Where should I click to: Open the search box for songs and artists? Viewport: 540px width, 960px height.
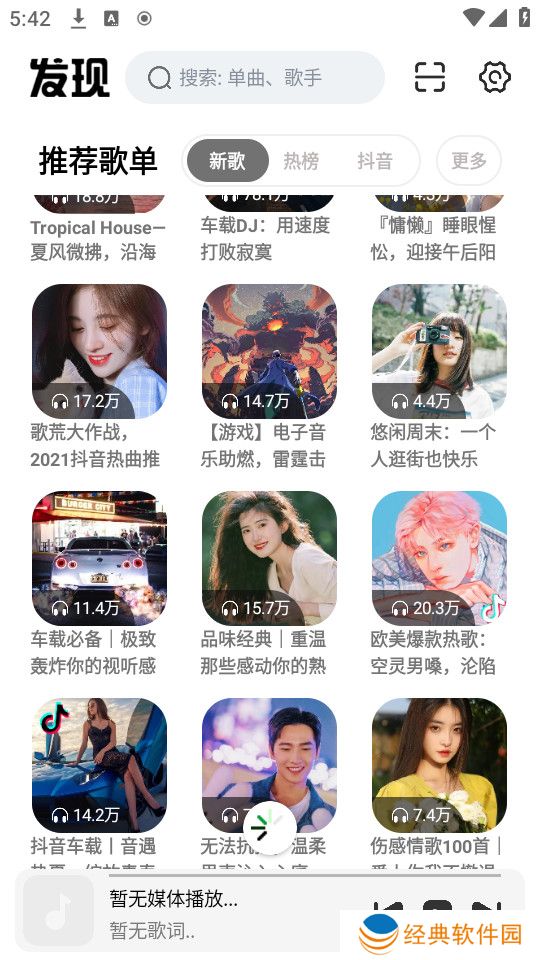pos(255,78)
